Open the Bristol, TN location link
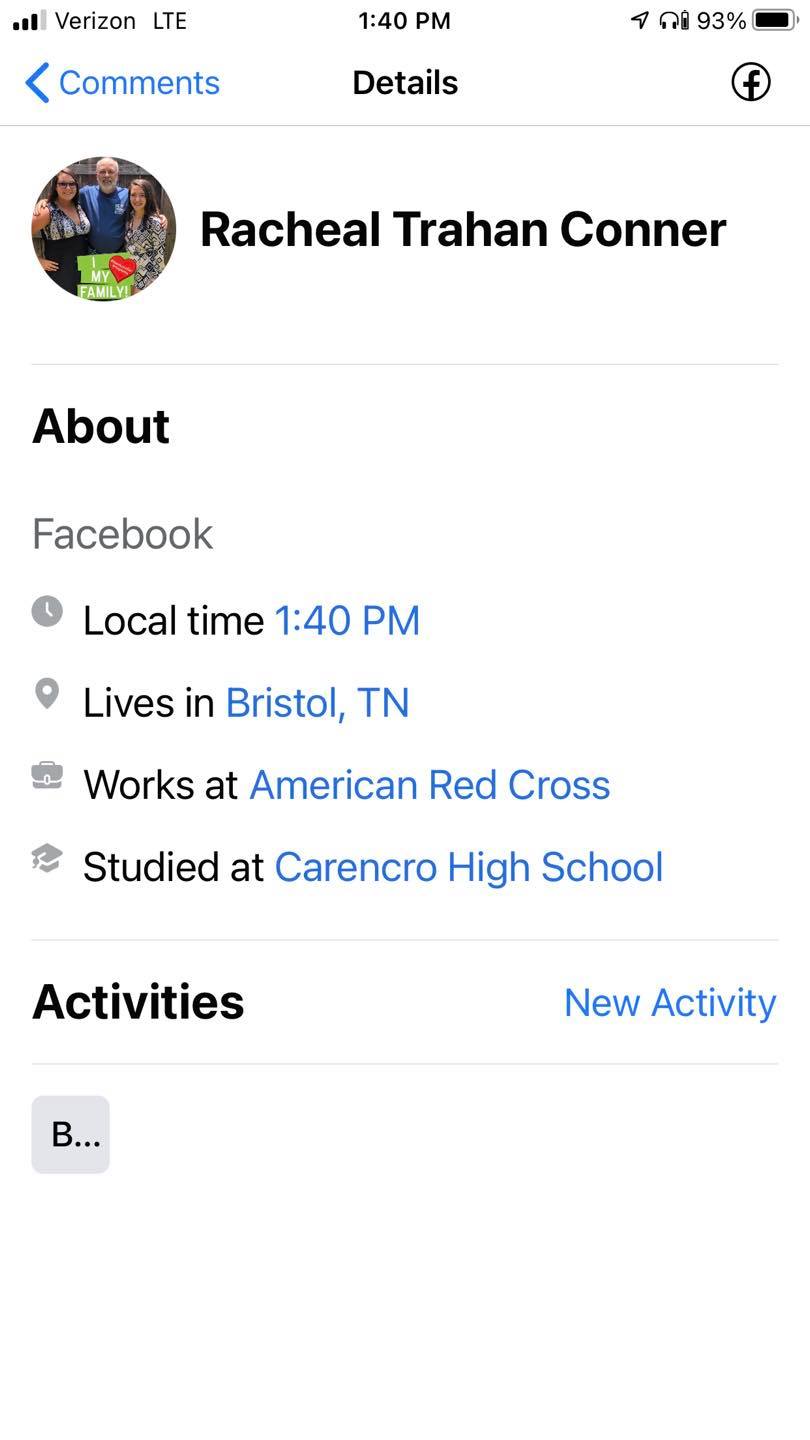Screen dimensions: 810x1440 (317, 703)
